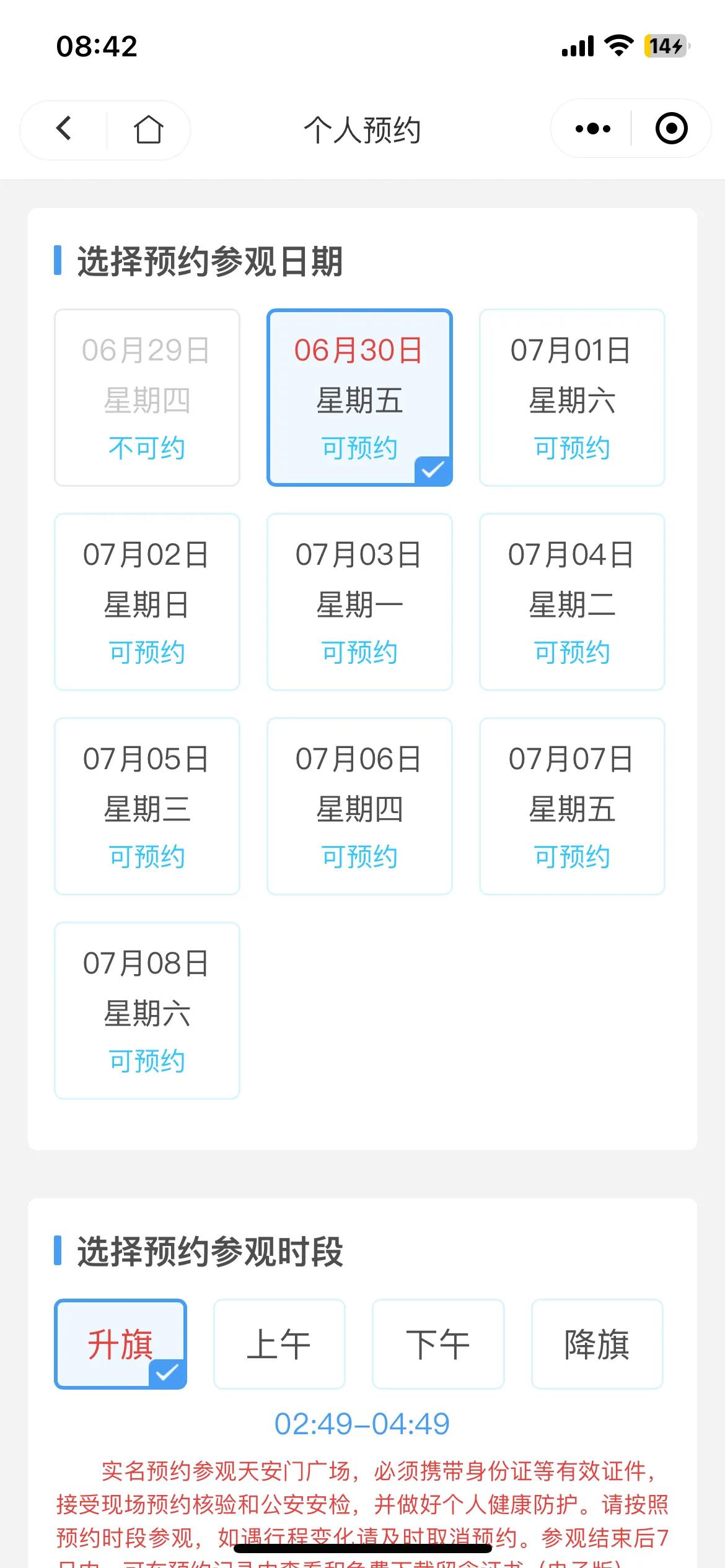Click the 可预约 label on 07月07日

(572, 857)
